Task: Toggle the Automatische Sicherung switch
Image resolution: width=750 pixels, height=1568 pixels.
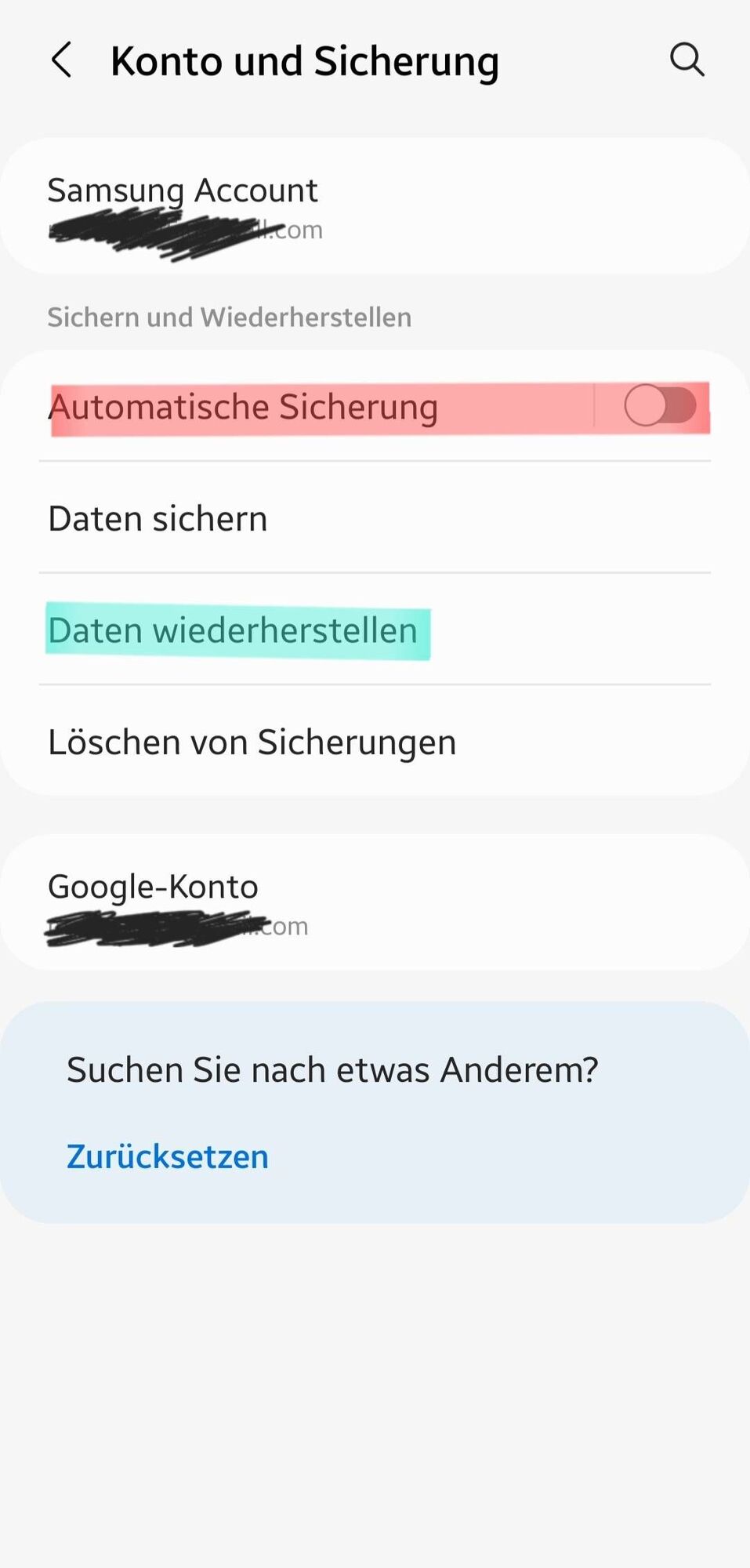Action: [660, 406]
